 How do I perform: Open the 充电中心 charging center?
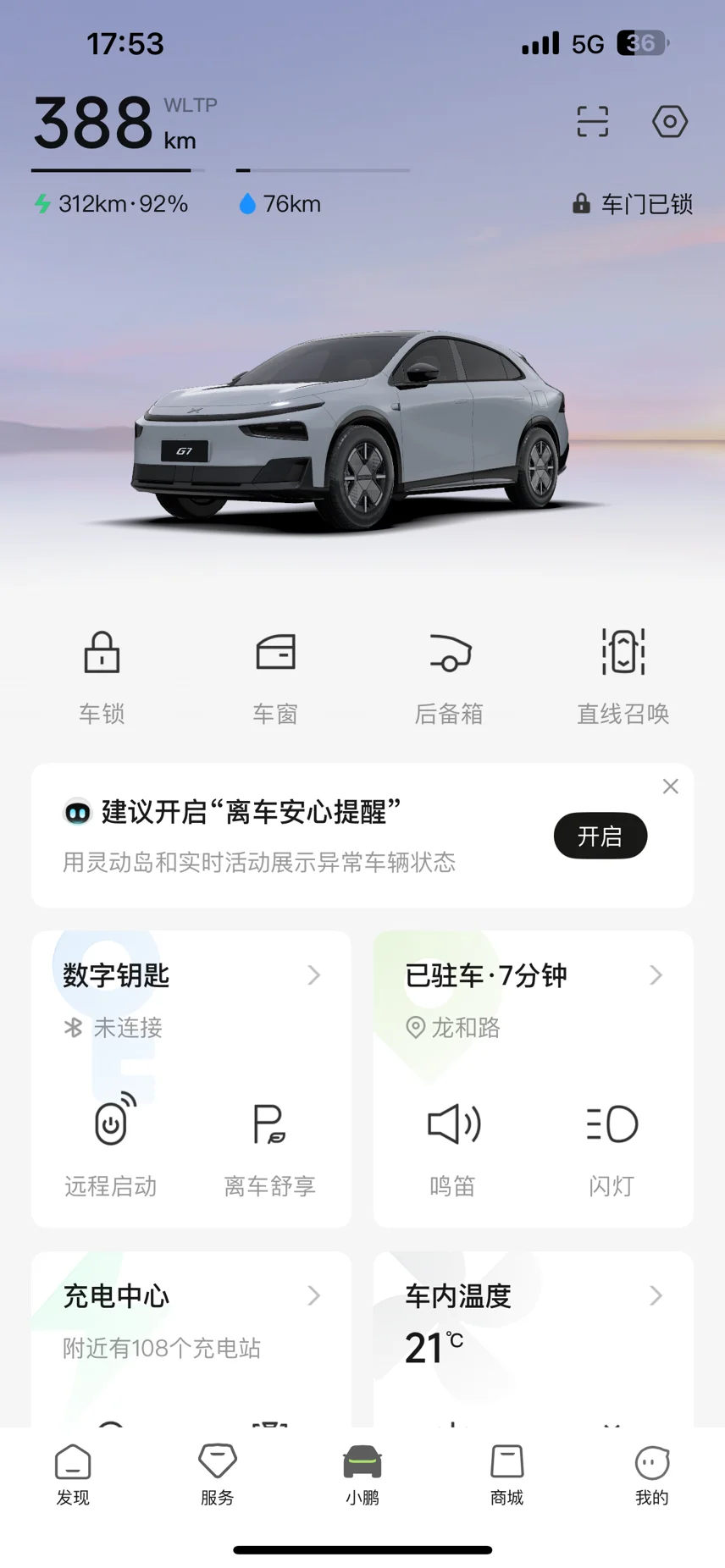coord(191,1296)
